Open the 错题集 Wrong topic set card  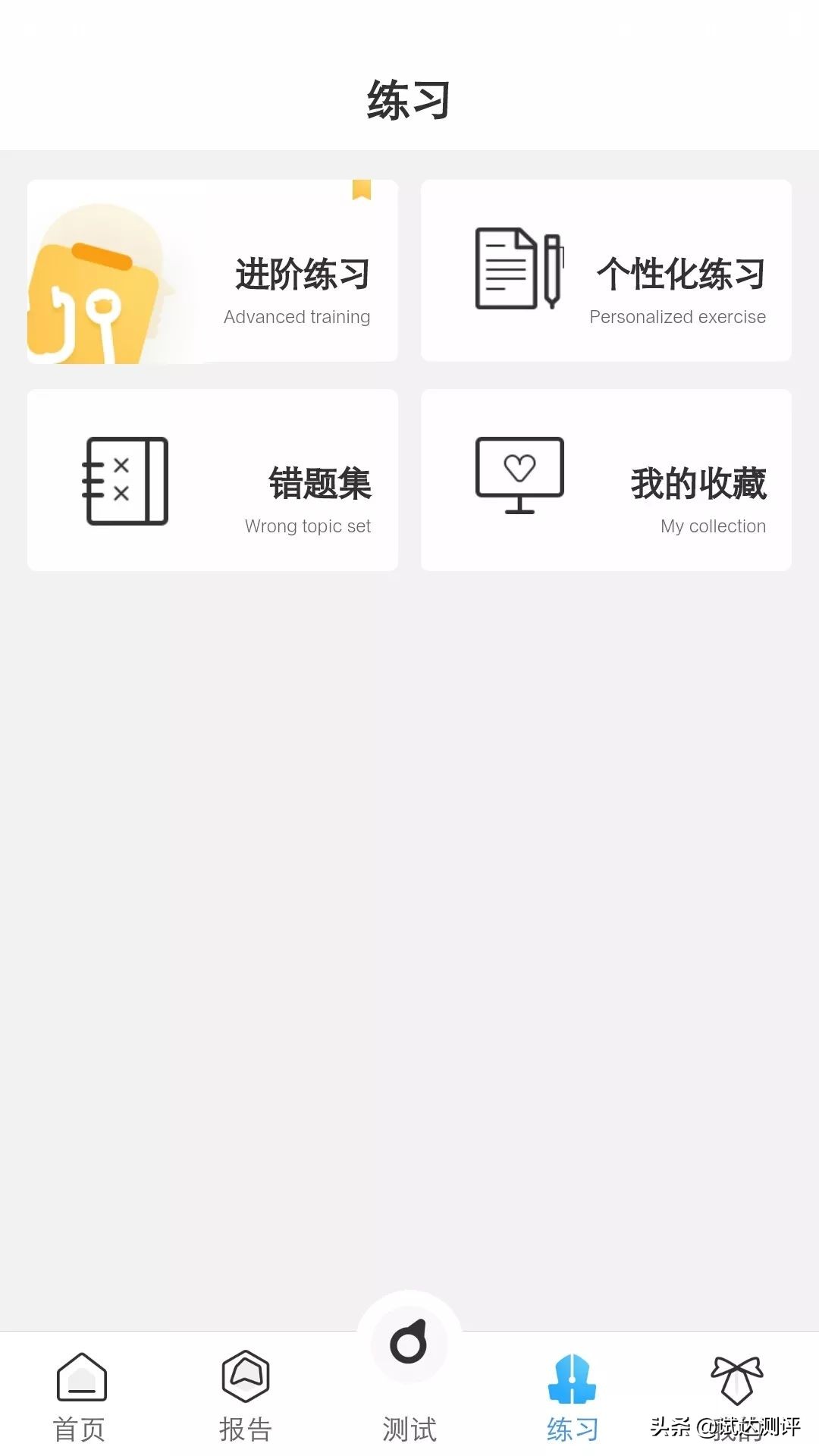coord(212,479)
